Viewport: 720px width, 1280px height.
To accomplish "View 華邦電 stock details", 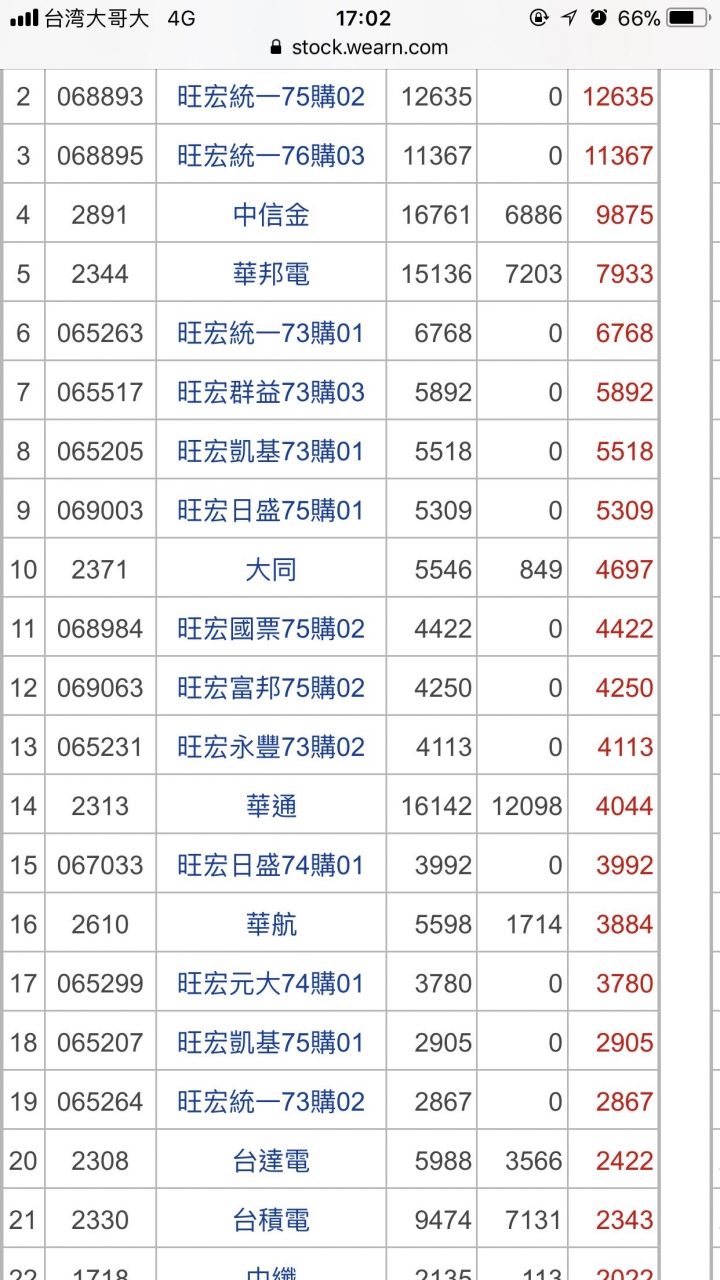I will point(271,274).
